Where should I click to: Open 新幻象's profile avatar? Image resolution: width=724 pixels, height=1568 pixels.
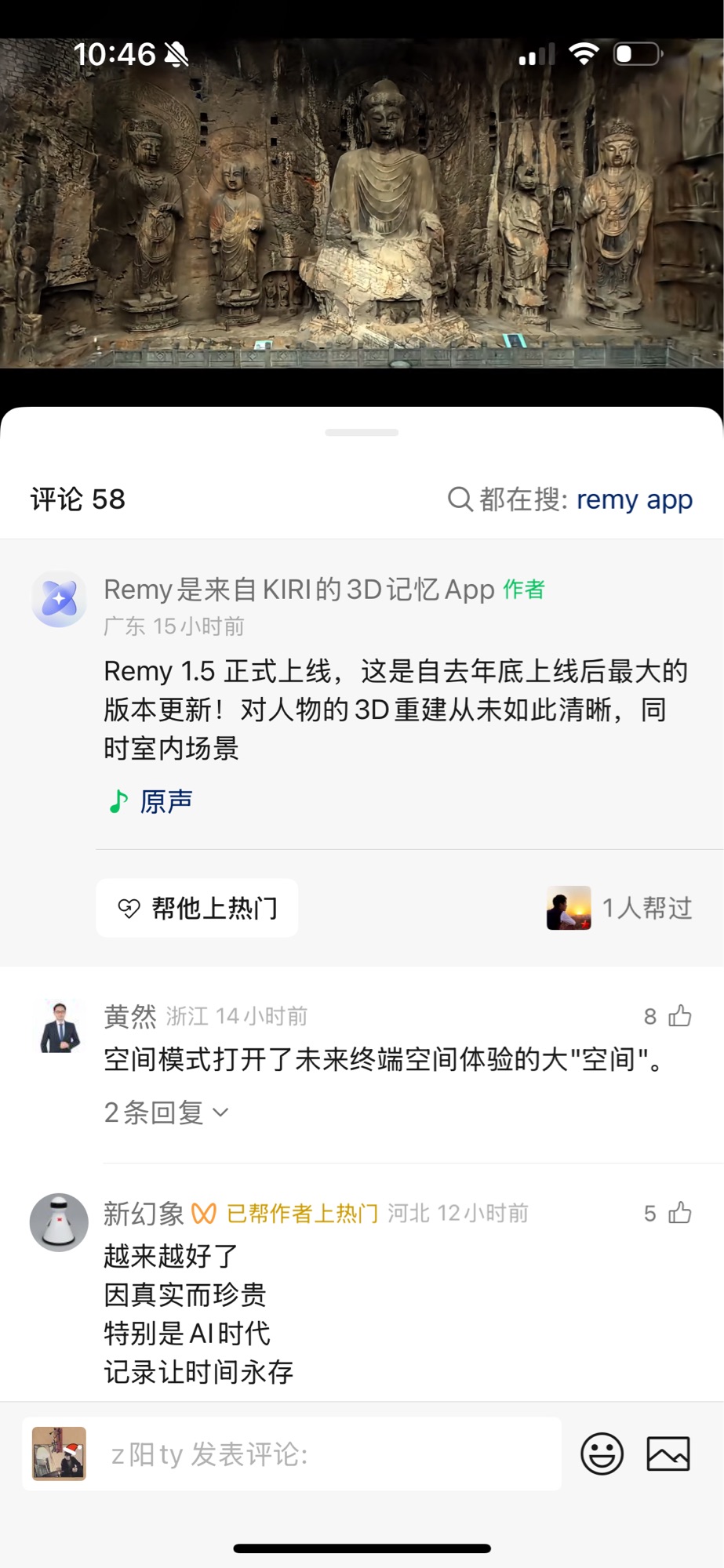click(59, 1222)
